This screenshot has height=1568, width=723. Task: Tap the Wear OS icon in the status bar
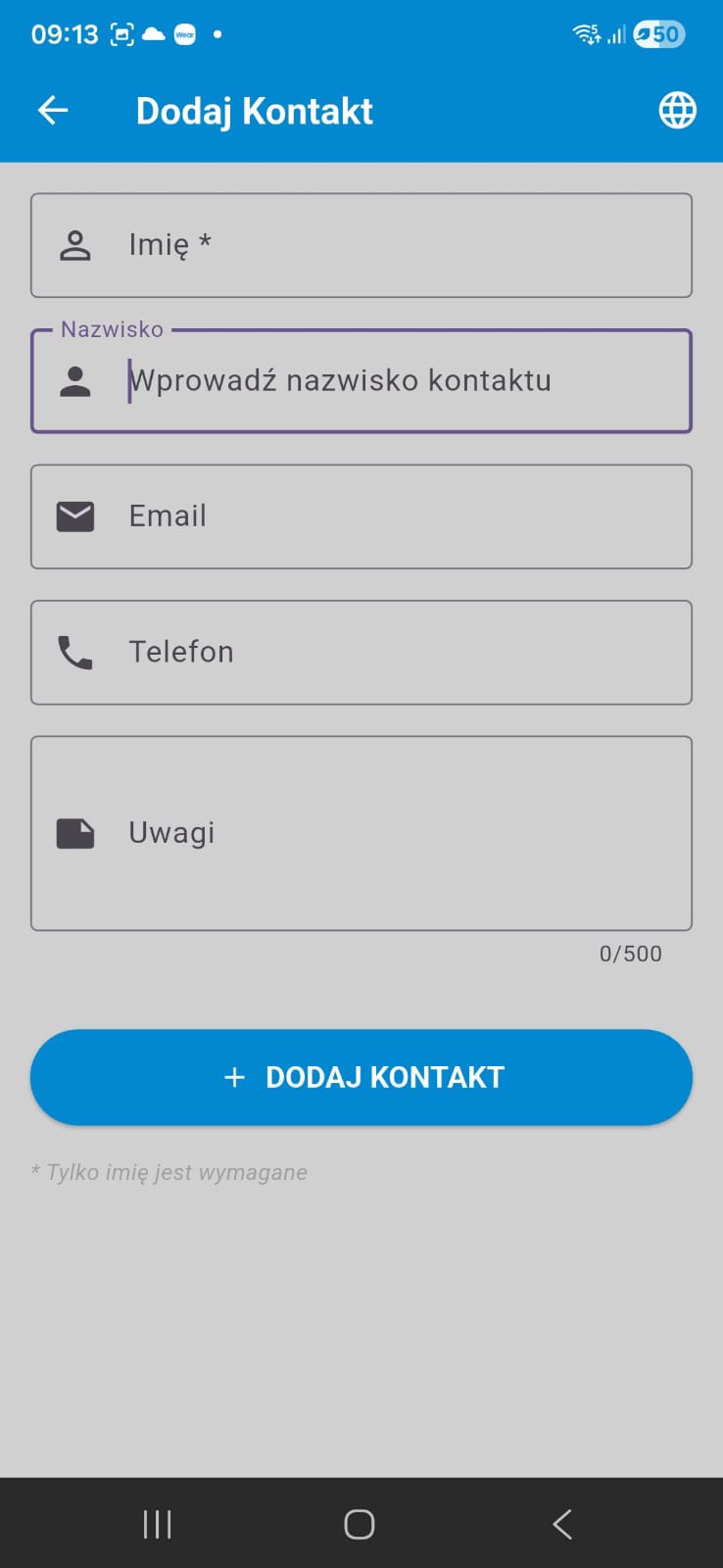(x=184, y=33)
